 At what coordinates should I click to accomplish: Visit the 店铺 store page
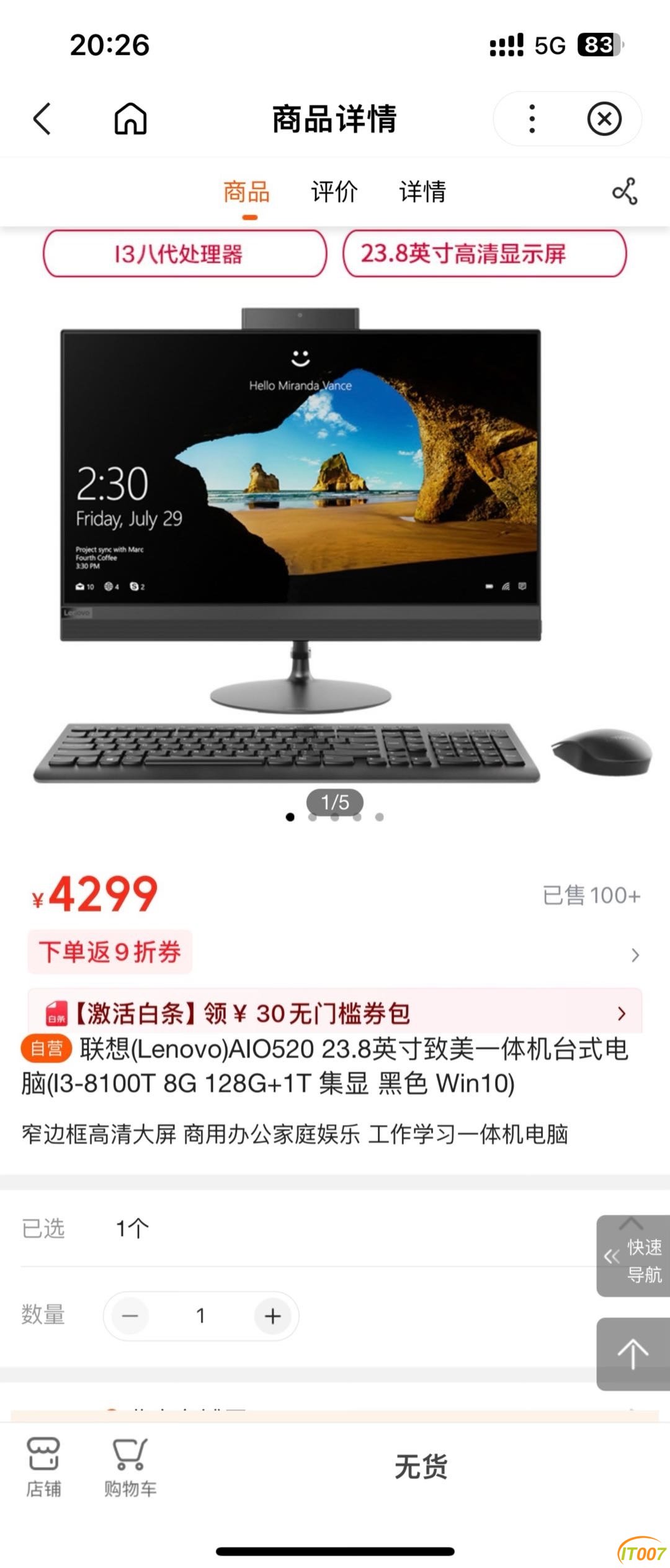[x=43, y=1467]
